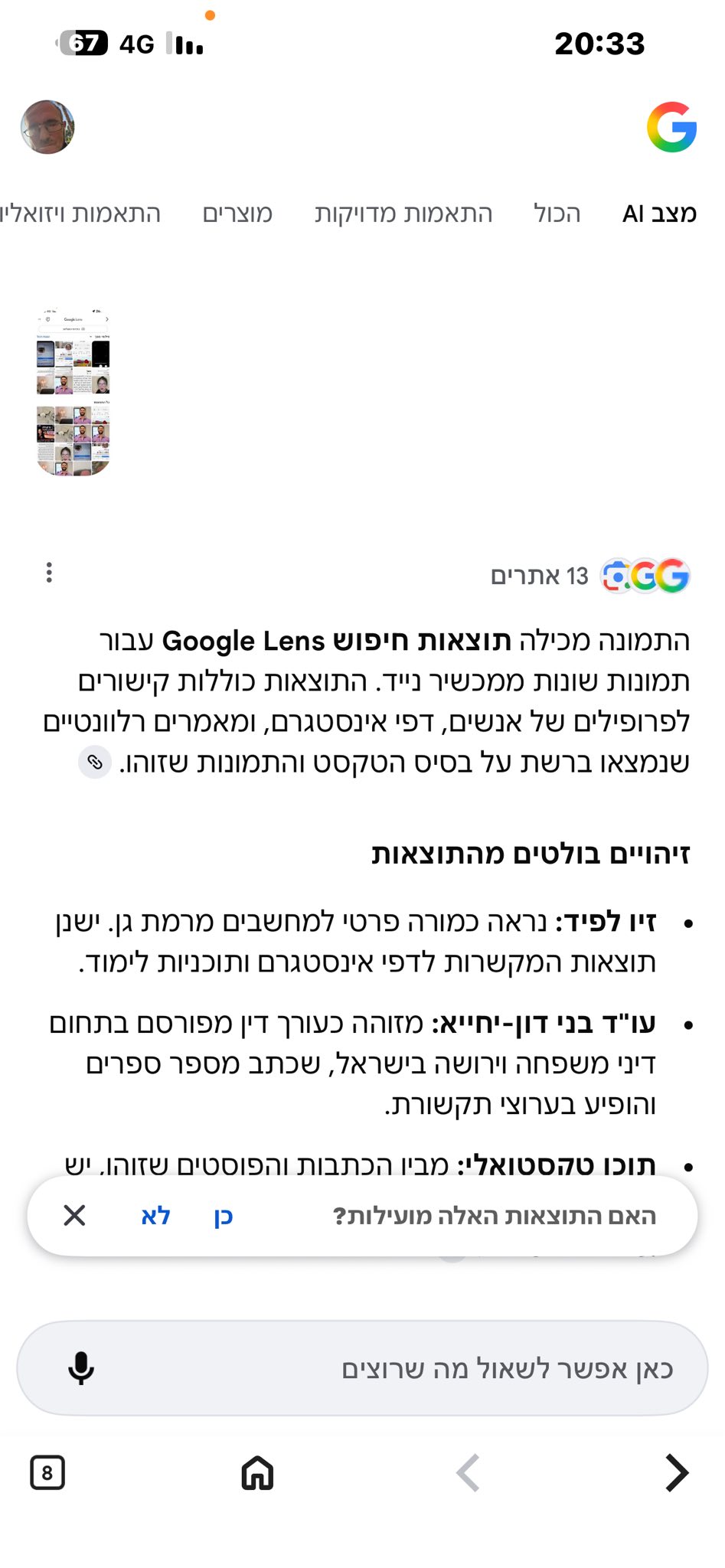Open the tab switcher showing 8
725x1568 pixels.
pyautogui.click(x=47, y=1473)
